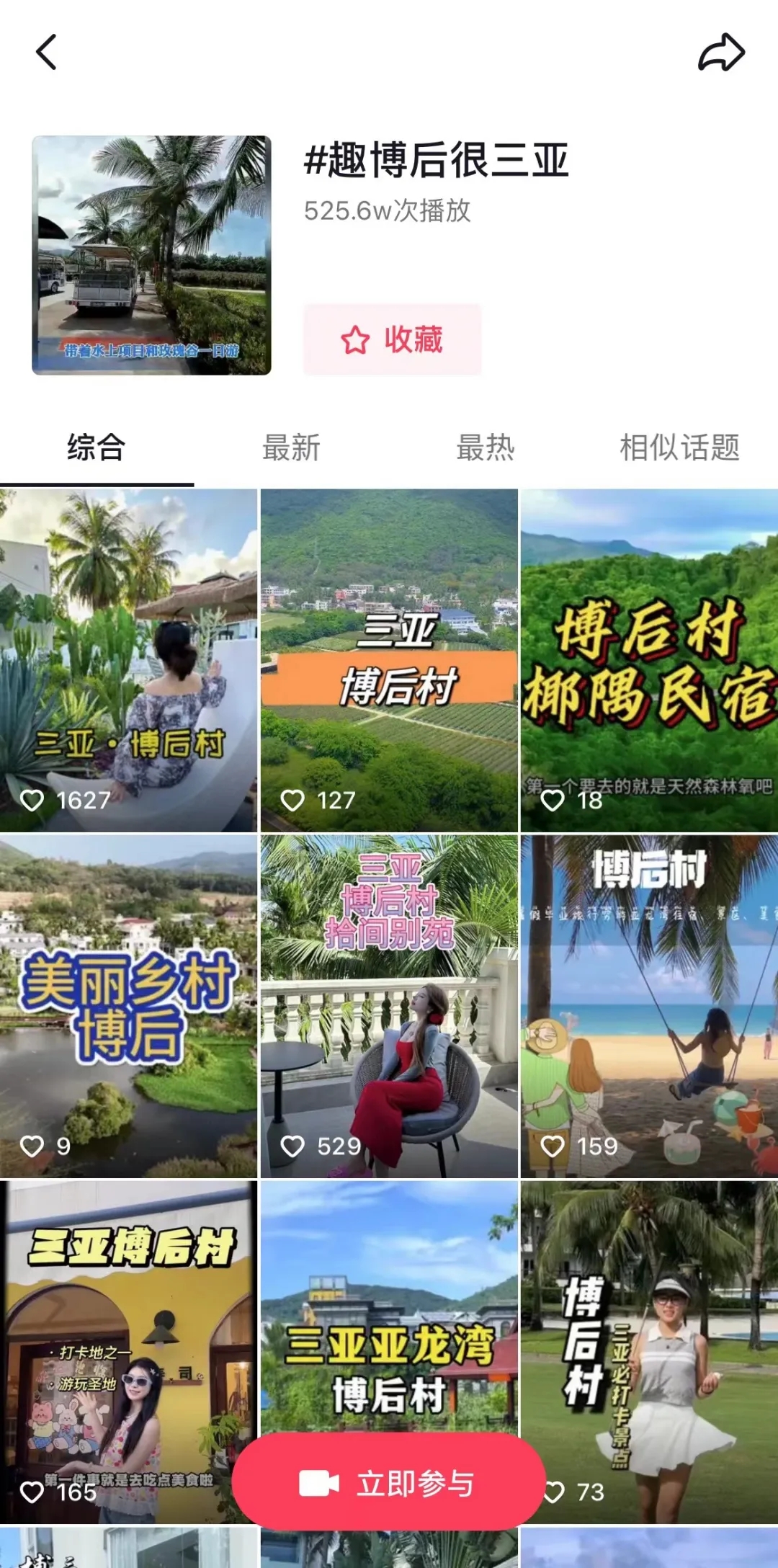The width and height of the screenshot is (778, 1568).
Task: Open the 相似话题 tab
Action: (x=679, y=447)
